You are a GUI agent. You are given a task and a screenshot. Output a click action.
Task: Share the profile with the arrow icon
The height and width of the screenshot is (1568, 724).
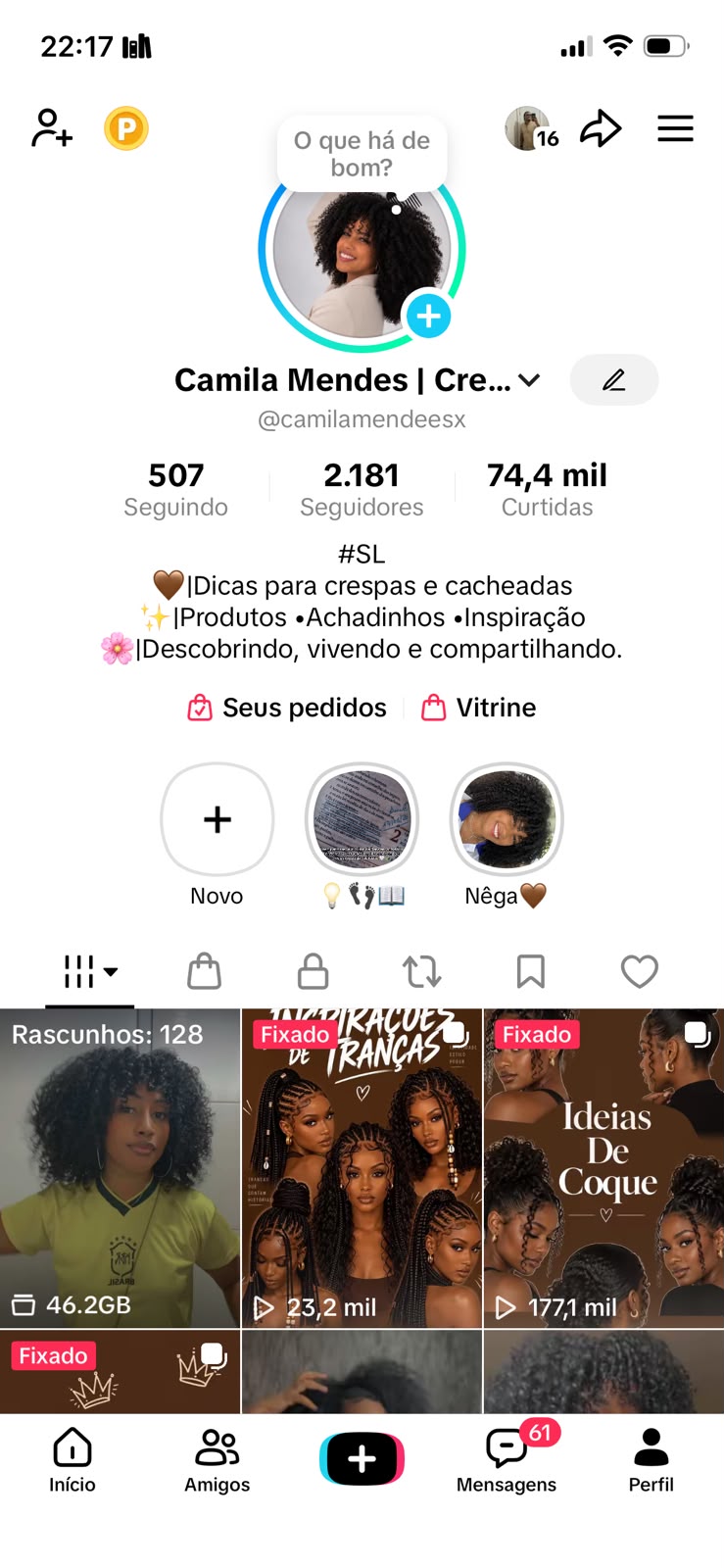pyautogui.click(x=601, y=128)
